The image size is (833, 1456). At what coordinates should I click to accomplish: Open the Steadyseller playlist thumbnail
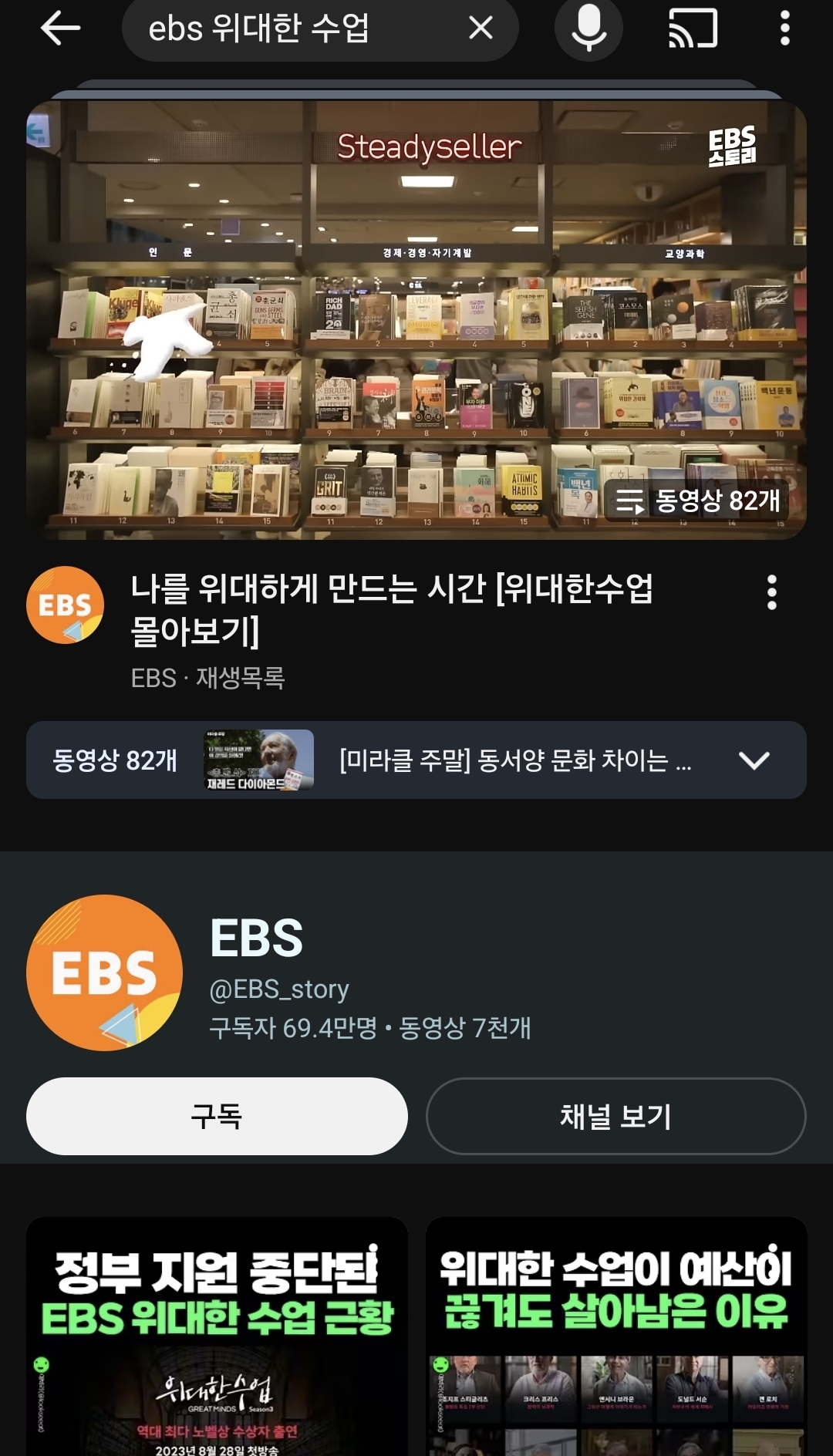click(x=416, y=319)
